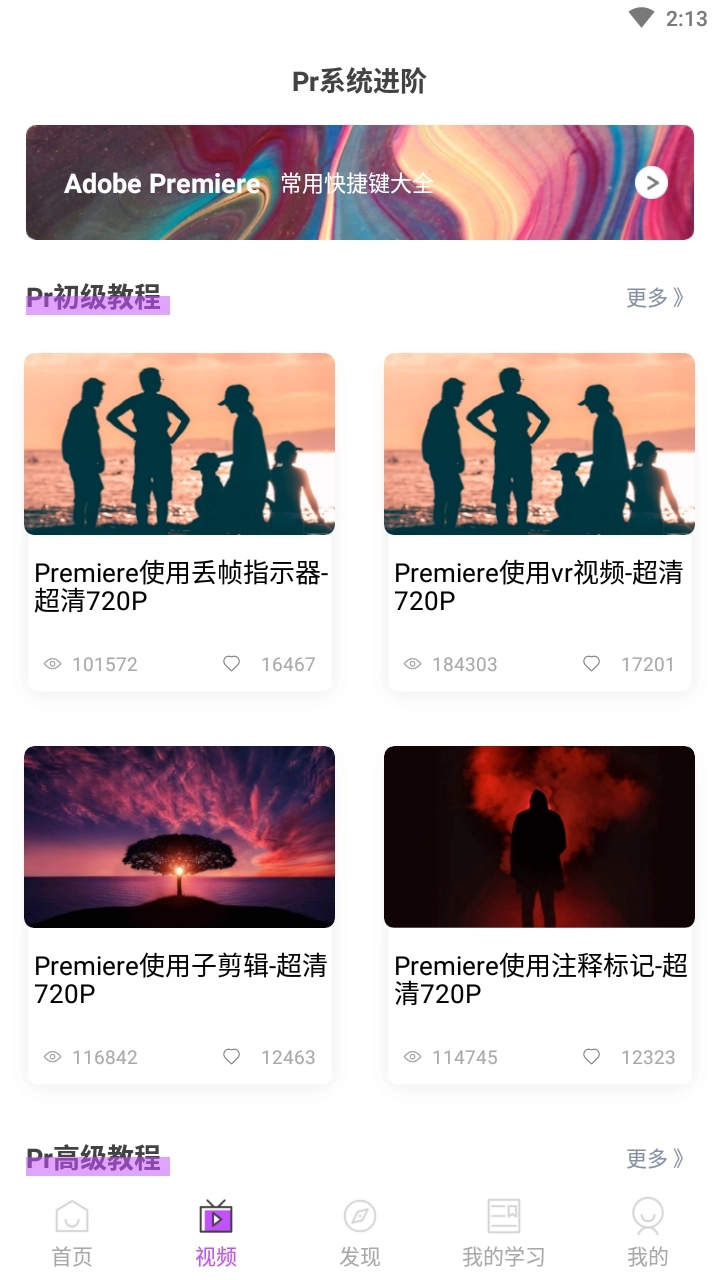720x1280 pixels.
Task: Toggle heart on 注释标记 video
Action: point(591,1056)
